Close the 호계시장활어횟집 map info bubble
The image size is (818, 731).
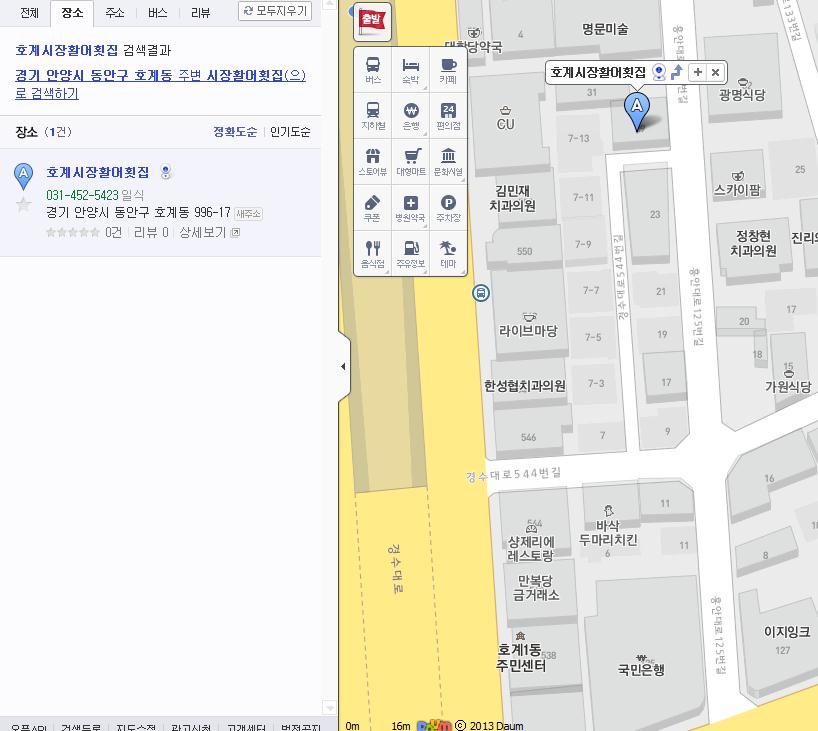coord(715,72)
